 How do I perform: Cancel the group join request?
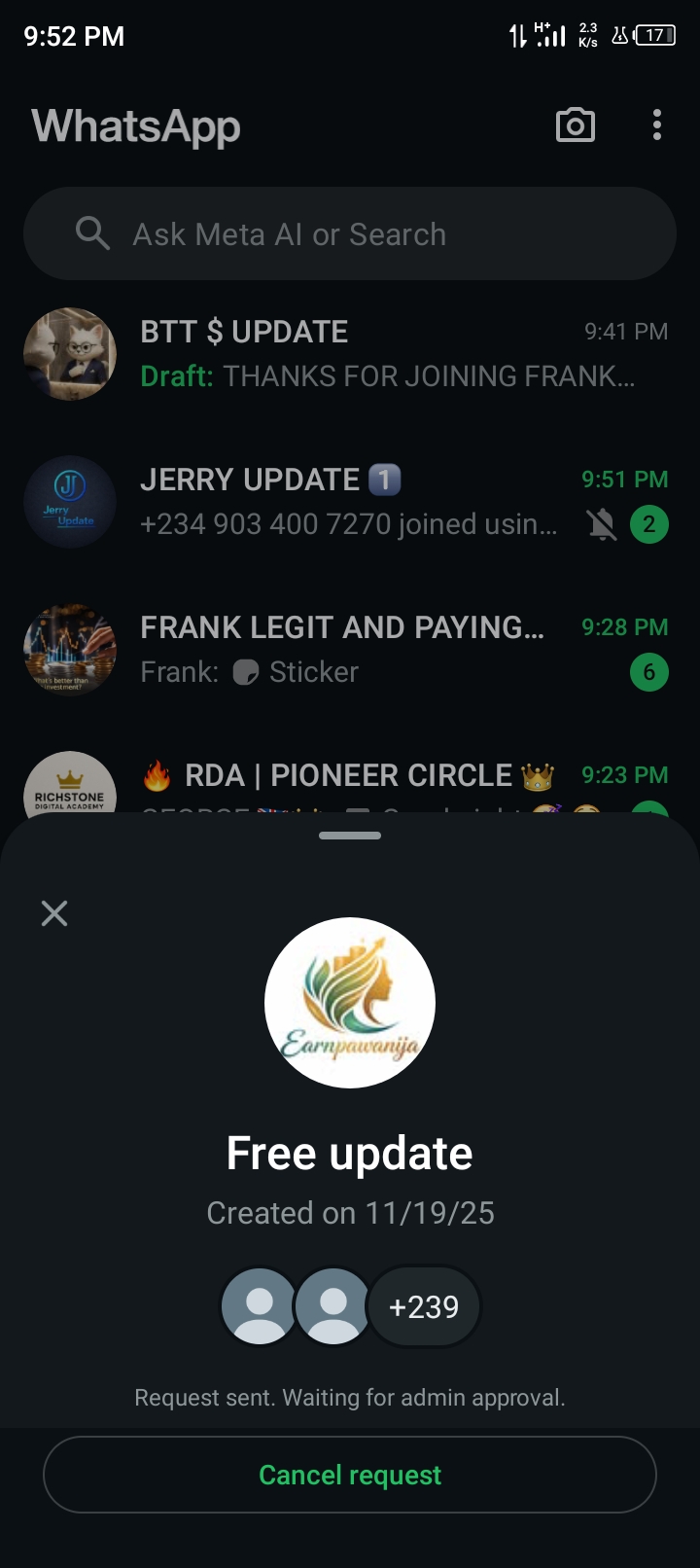pyautogui.click(x=350, y=1475)
